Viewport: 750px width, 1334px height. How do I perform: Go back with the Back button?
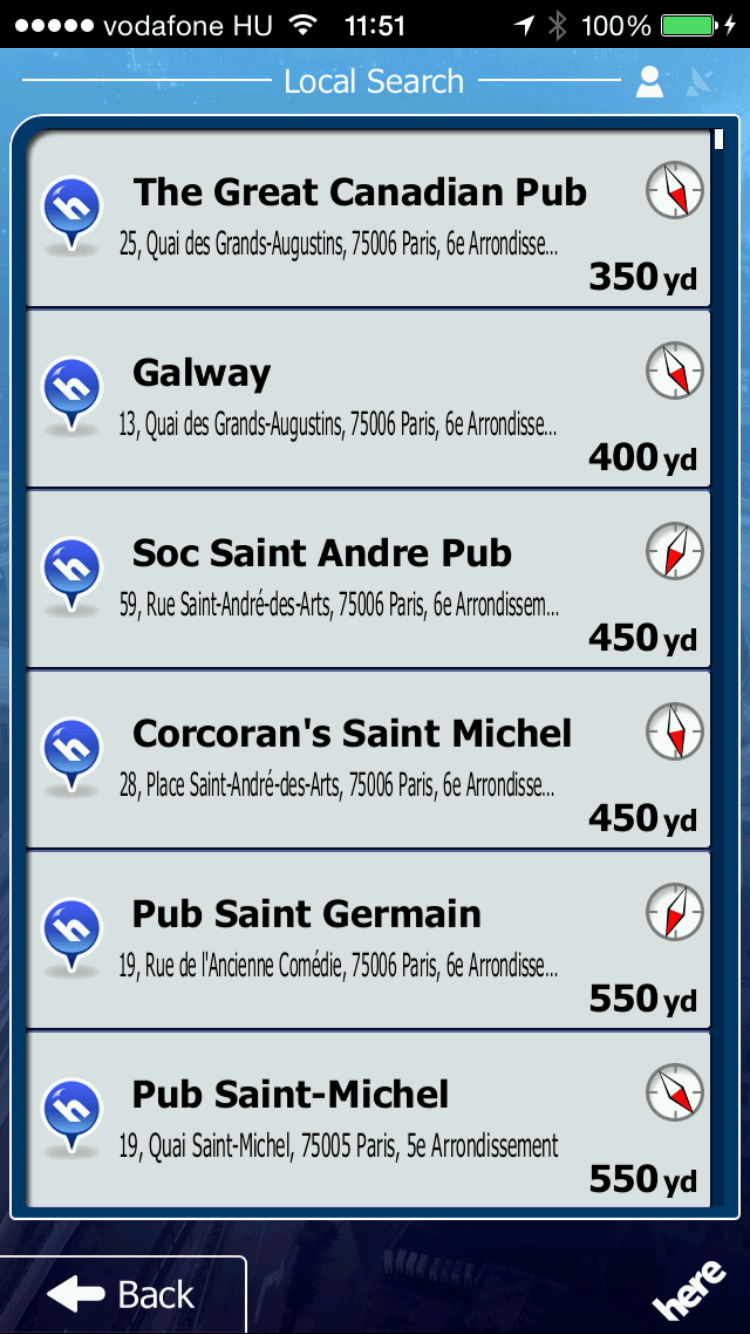pyautogui.click(x=122, y=1294)
